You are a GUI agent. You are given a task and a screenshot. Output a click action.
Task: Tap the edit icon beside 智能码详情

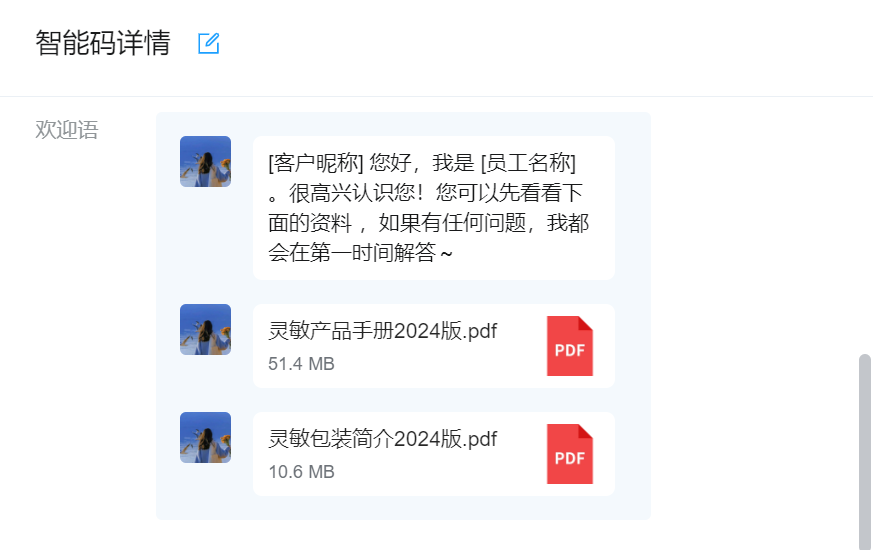pos(208,43)
